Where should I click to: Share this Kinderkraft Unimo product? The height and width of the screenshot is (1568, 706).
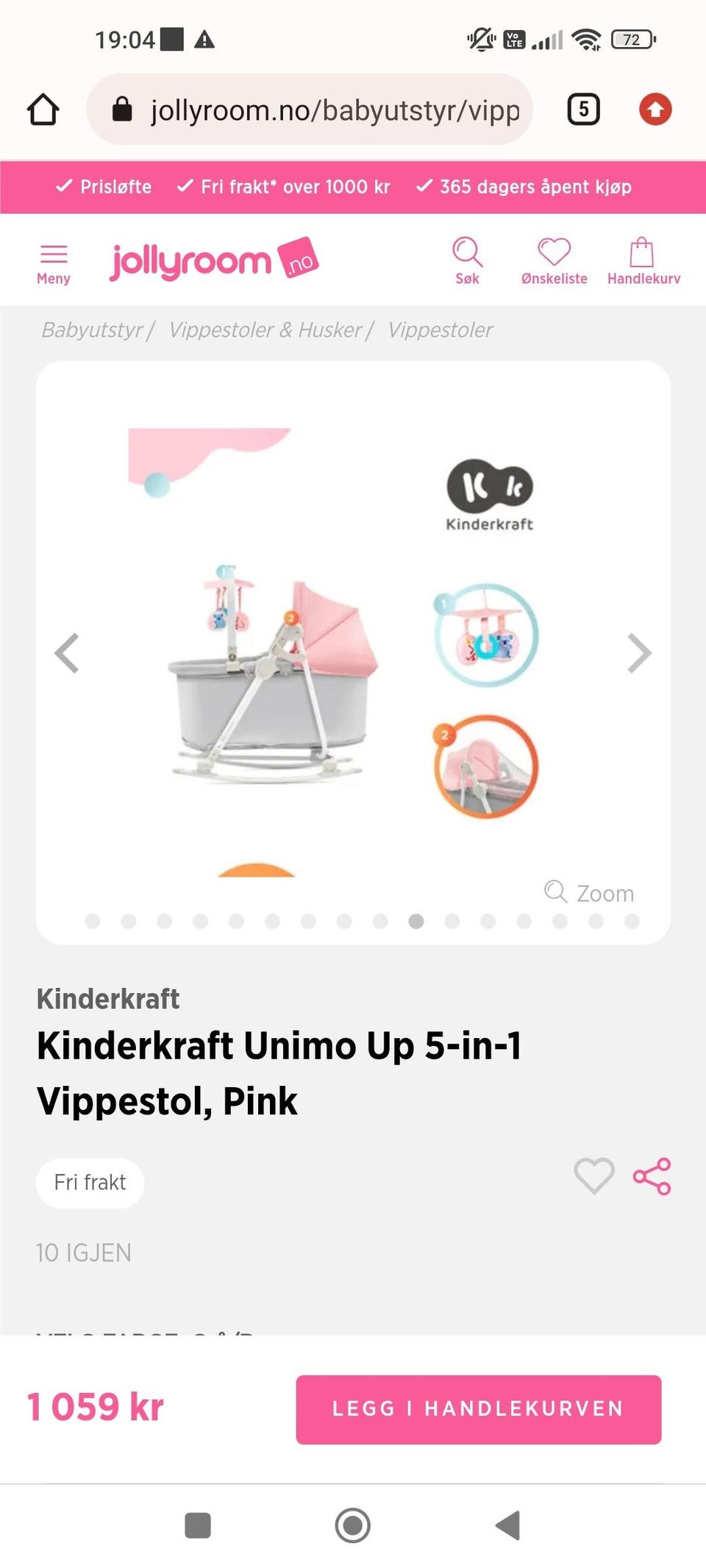652,1176
